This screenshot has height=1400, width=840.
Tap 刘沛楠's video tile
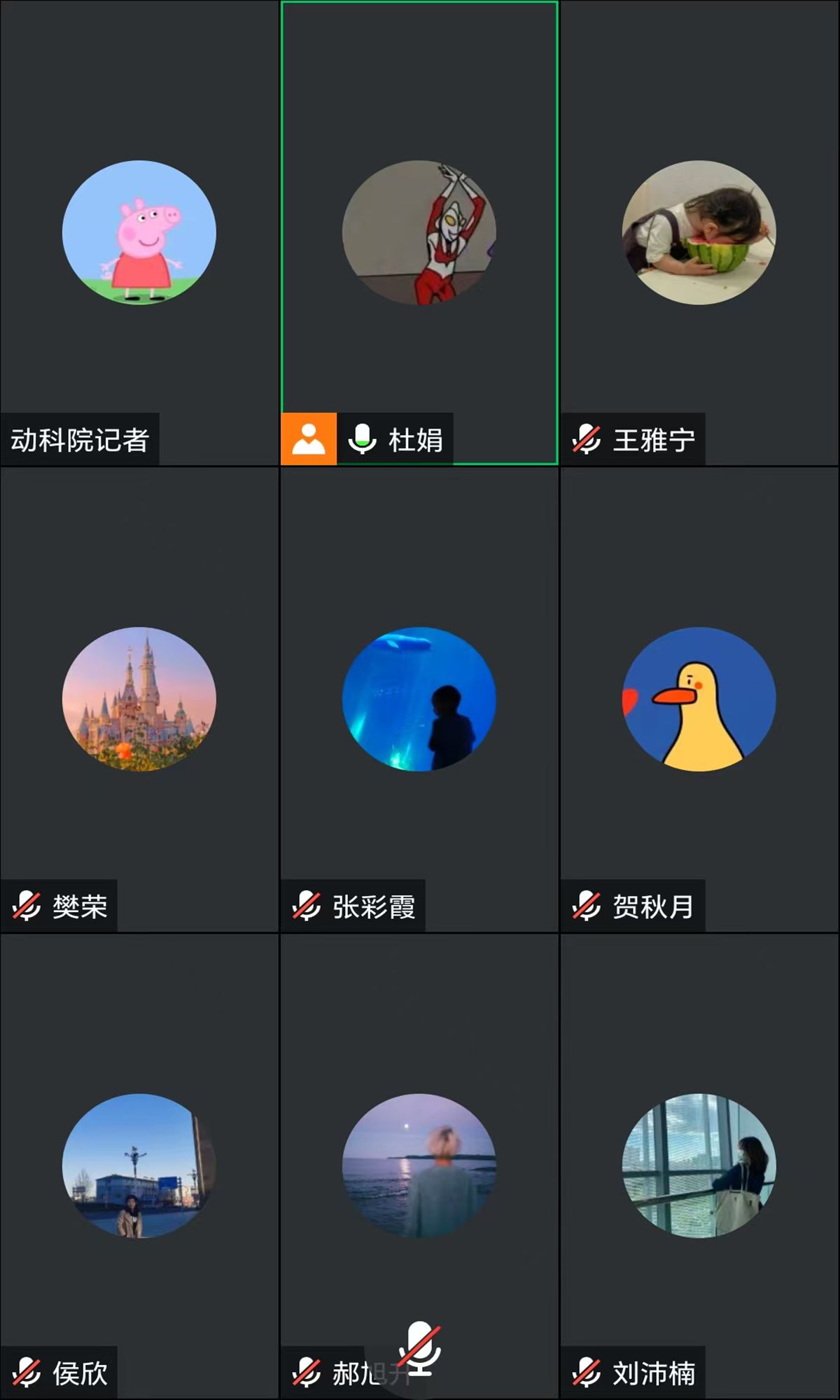pyautogui.click(x=699, y=1165)
